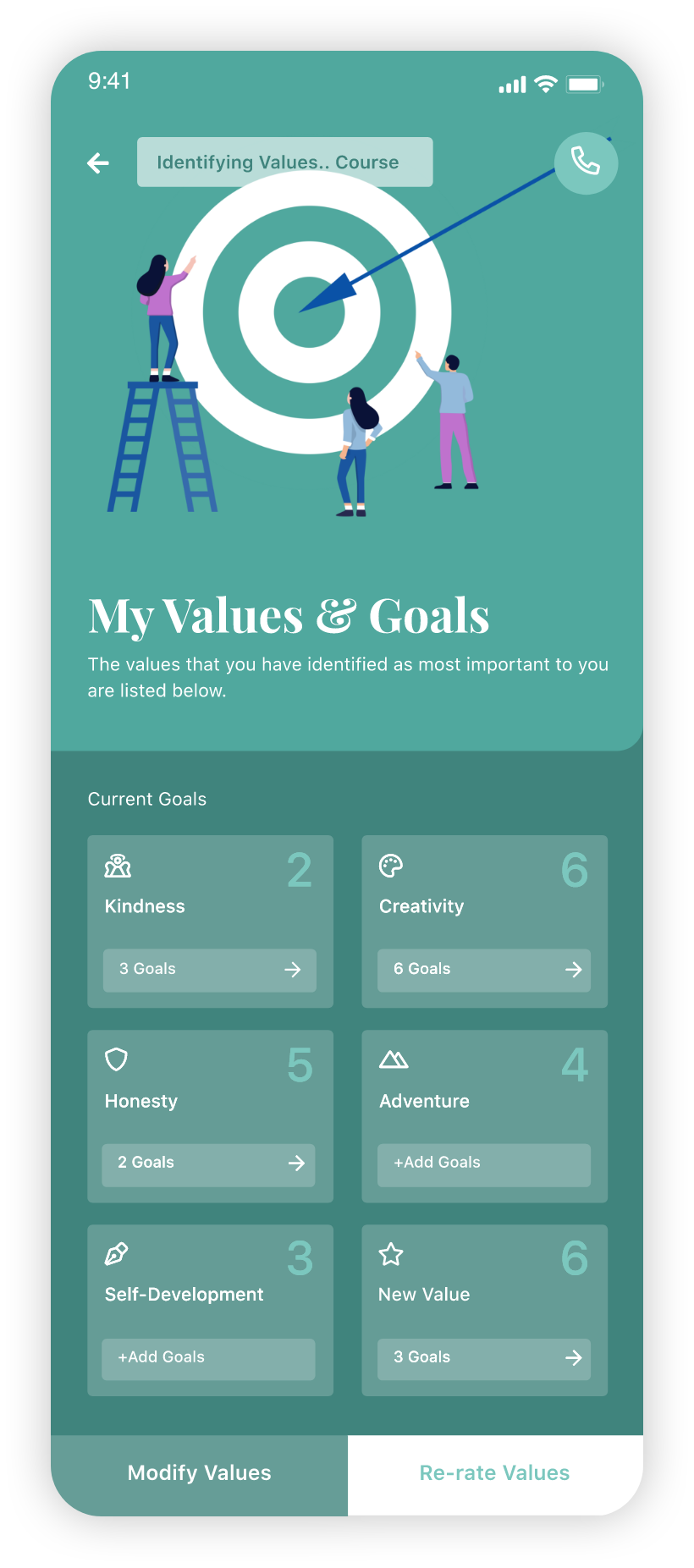Open 3 Goals under Kindness

(210, 970)
